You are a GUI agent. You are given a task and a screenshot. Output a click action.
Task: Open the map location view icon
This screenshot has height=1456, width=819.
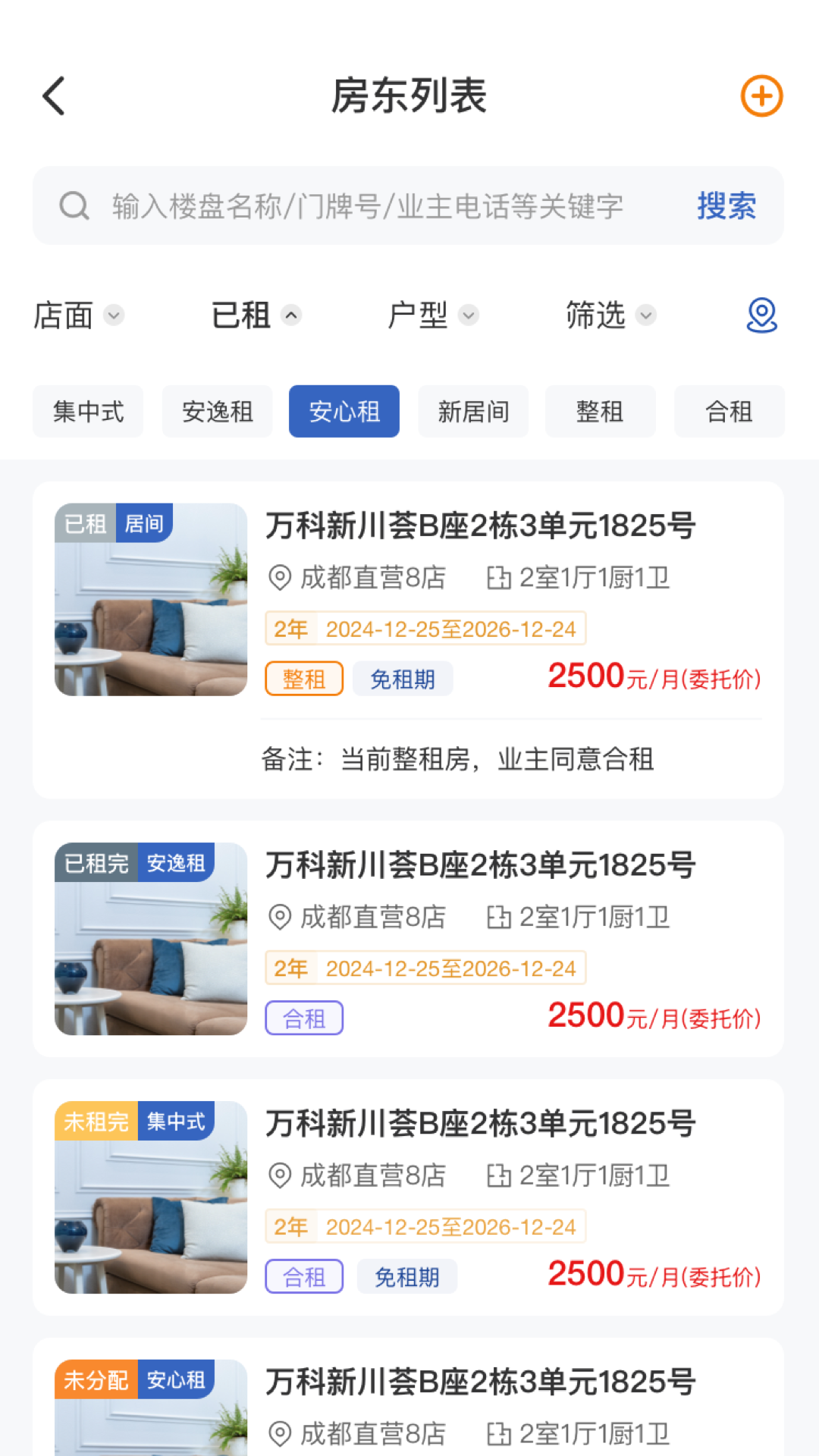[x=761, y=315]
